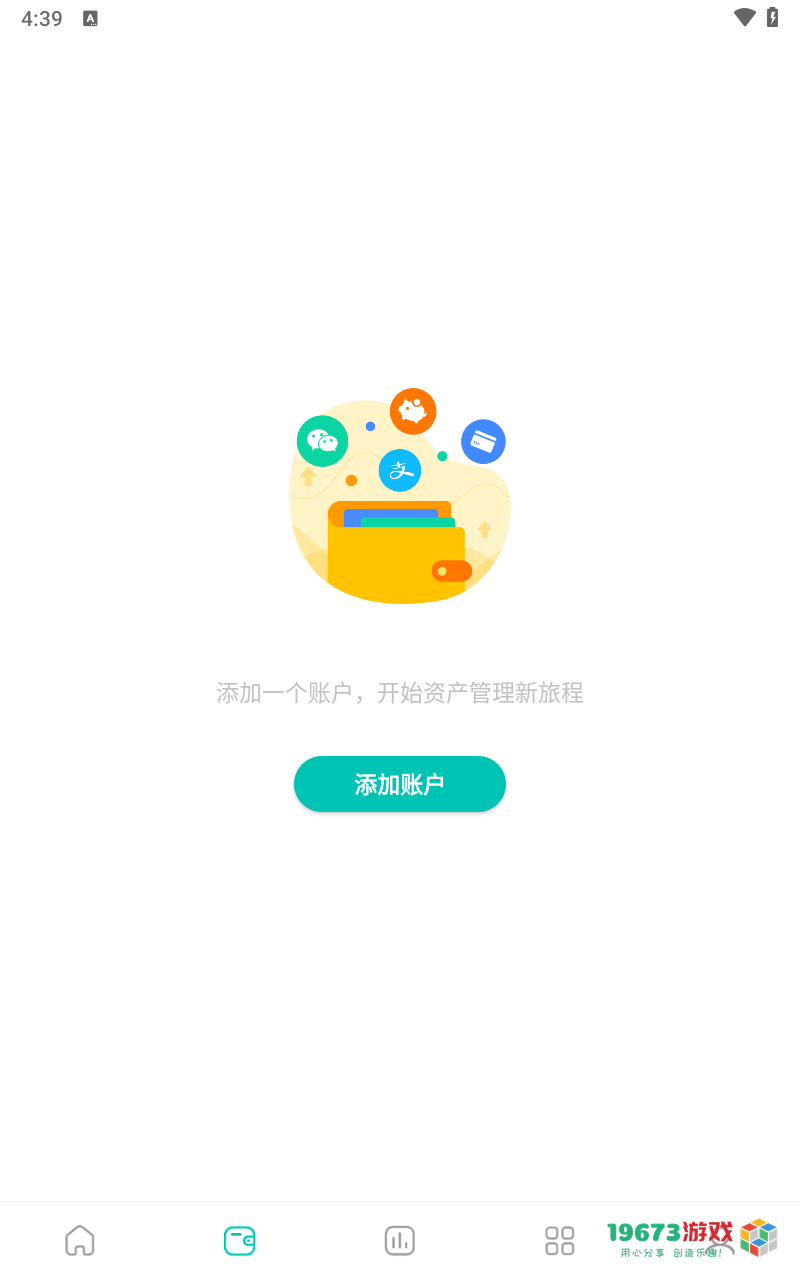Tap the 添加账户 button

click(x=400, y=784)
